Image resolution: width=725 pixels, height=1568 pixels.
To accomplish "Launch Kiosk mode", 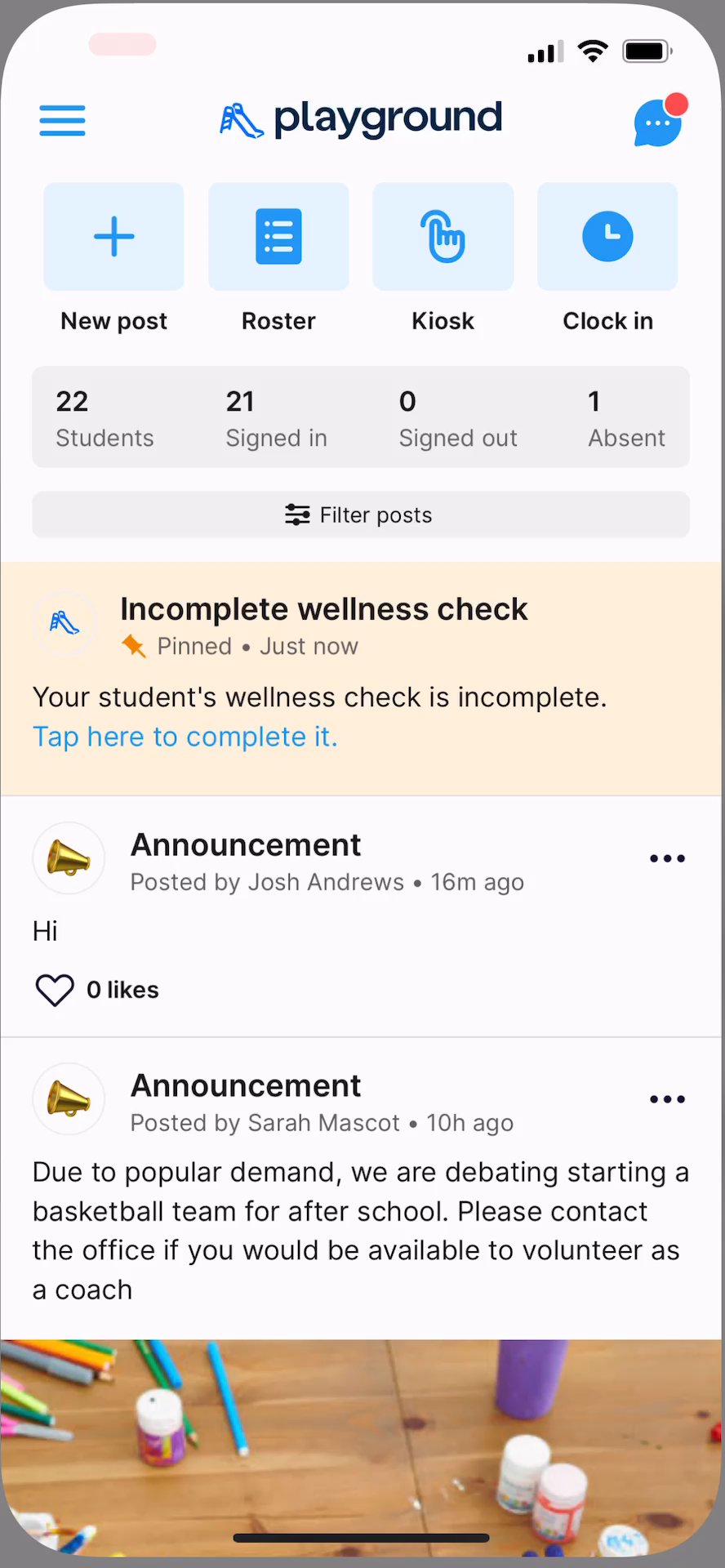I will click(443, 237).
